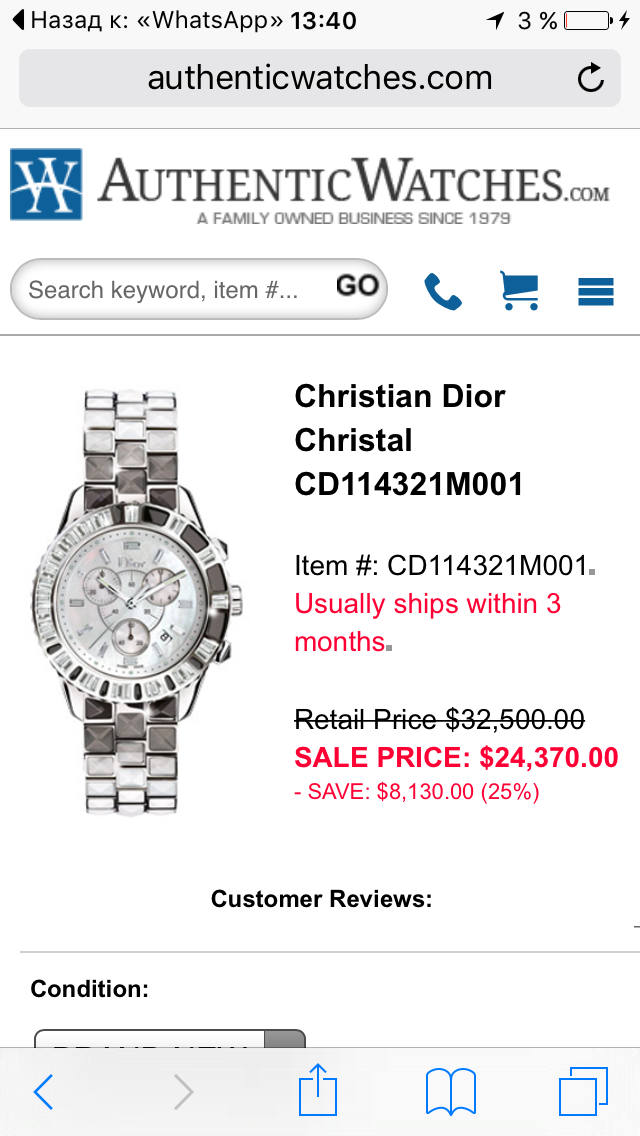
Task: Tap the search keyword input field
Action: pos(165,290)
